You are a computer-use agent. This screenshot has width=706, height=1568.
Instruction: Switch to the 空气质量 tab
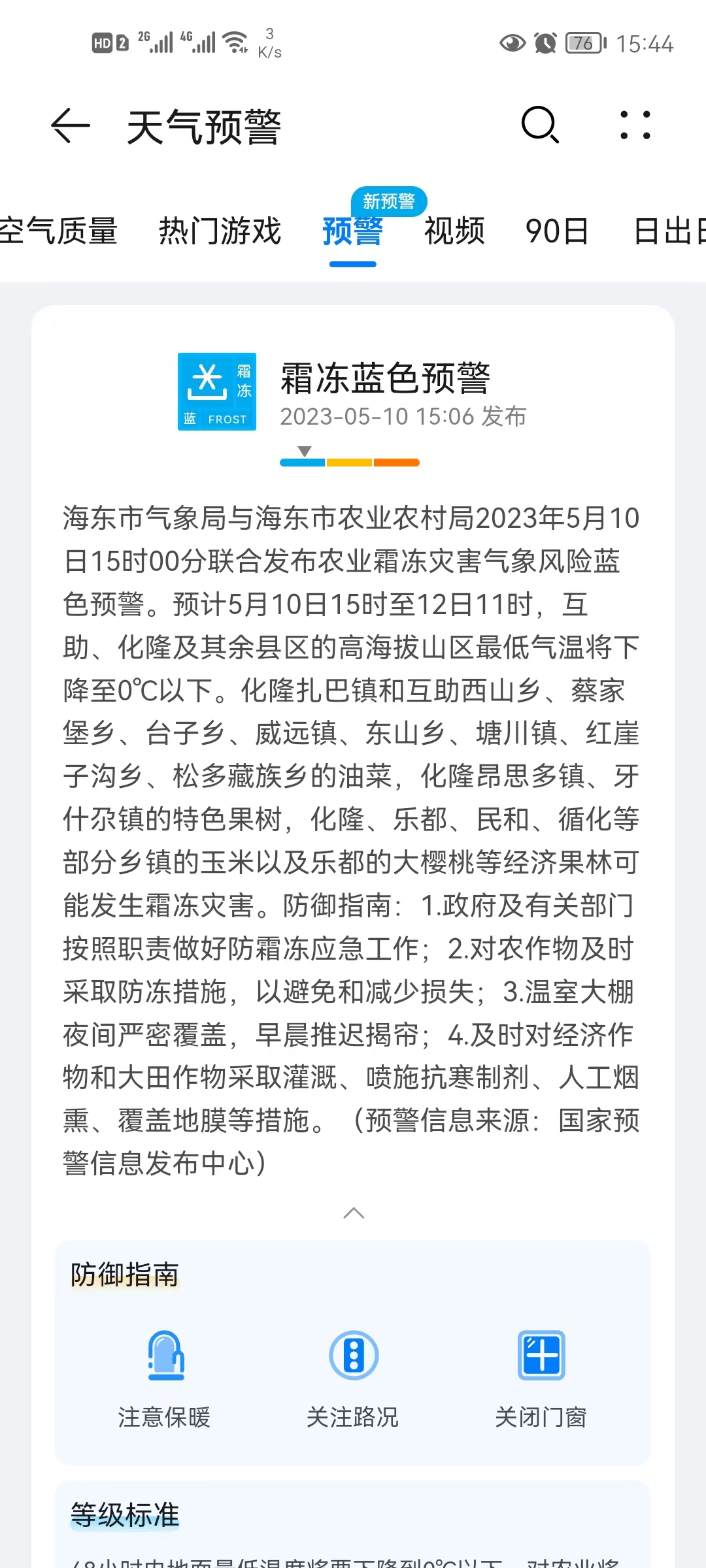[58, 231]
